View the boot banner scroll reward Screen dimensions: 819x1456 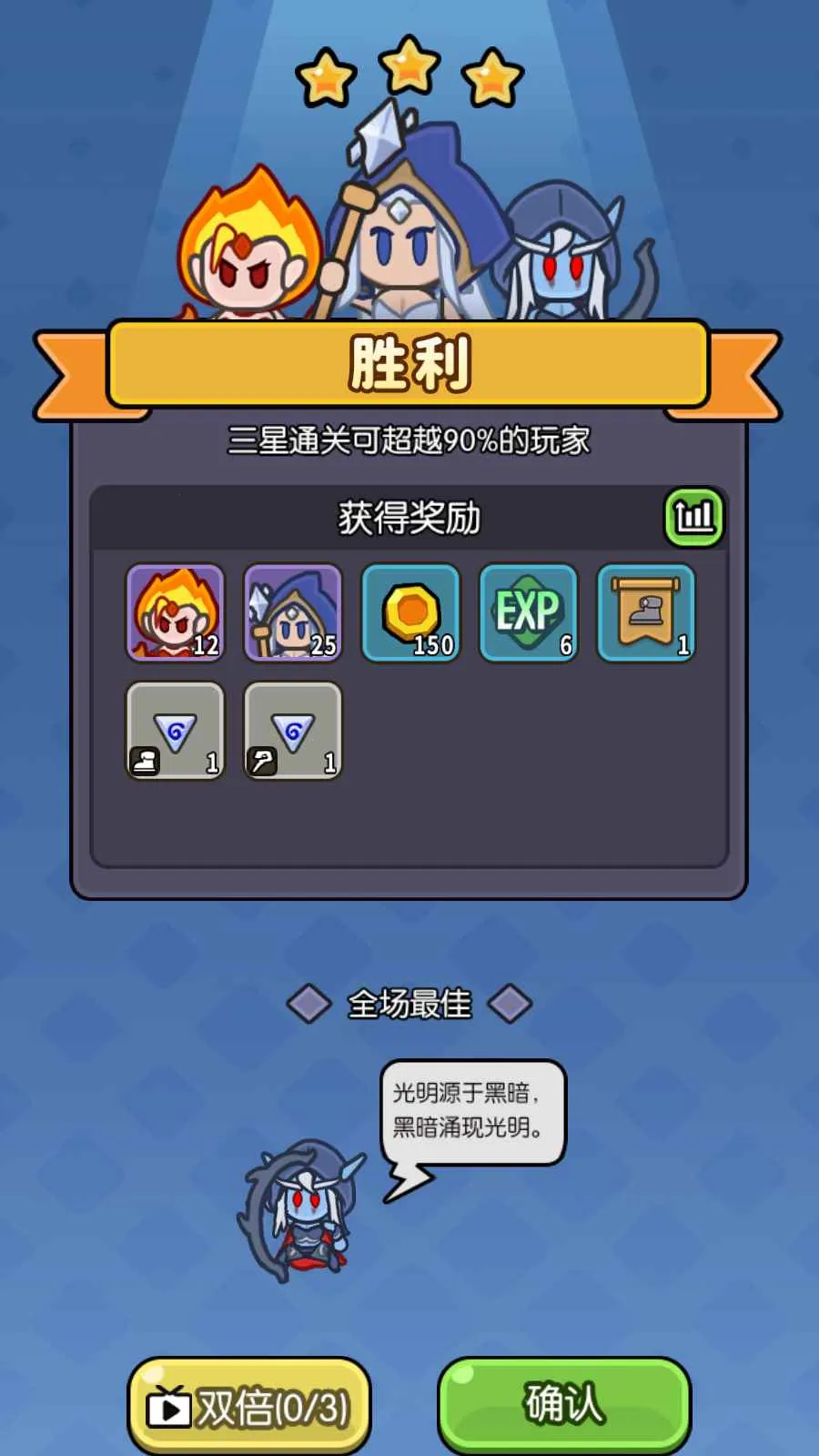click(x=646, y=613)
